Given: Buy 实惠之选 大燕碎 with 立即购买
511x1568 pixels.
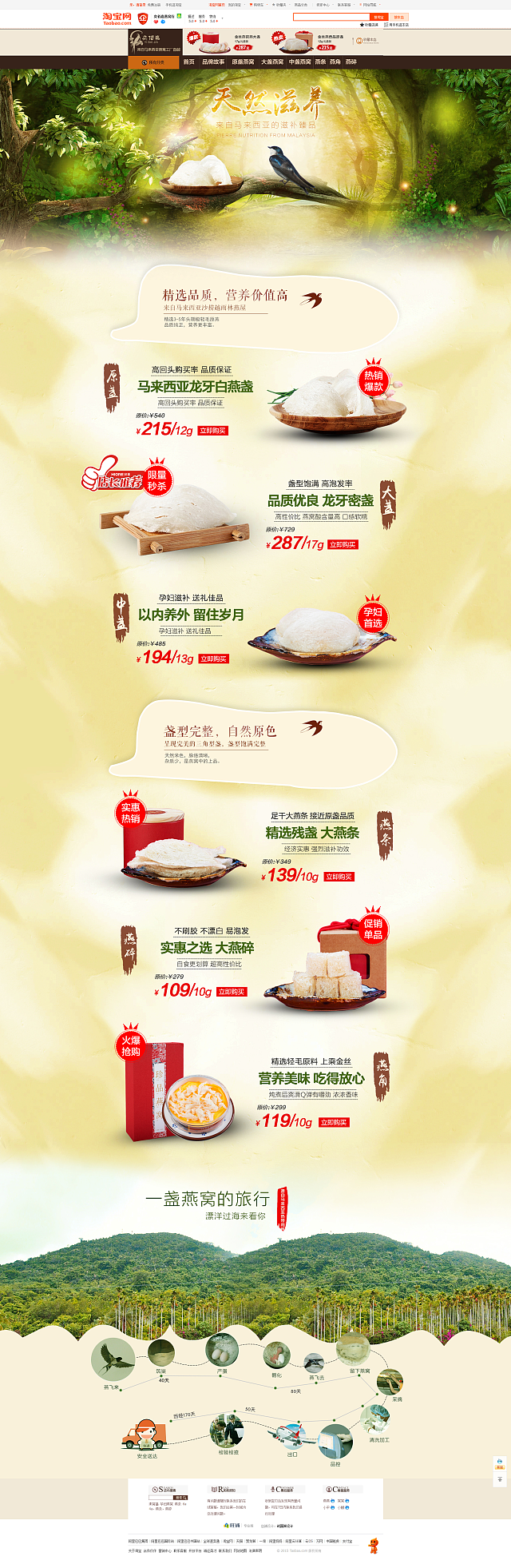Looking at the screenshot, I should click(232, 992).
